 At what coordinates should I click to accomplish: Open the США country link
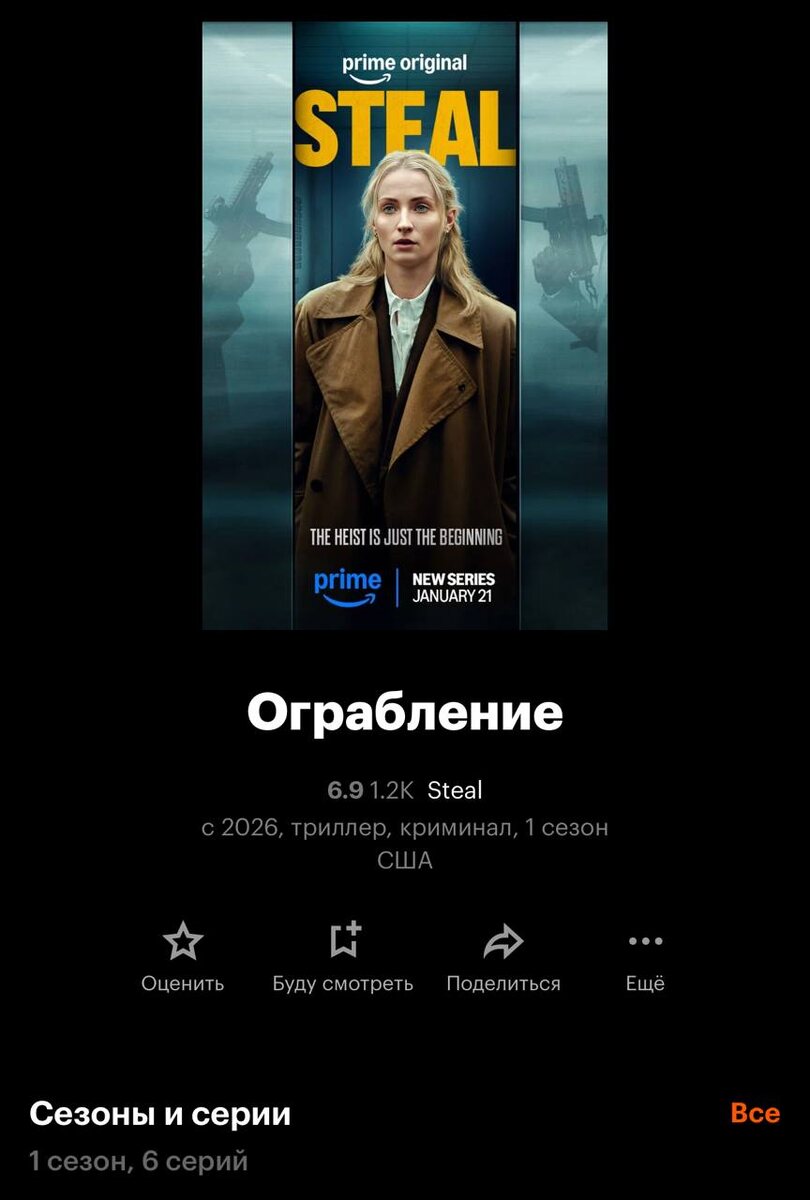click(x=406, y=860)
